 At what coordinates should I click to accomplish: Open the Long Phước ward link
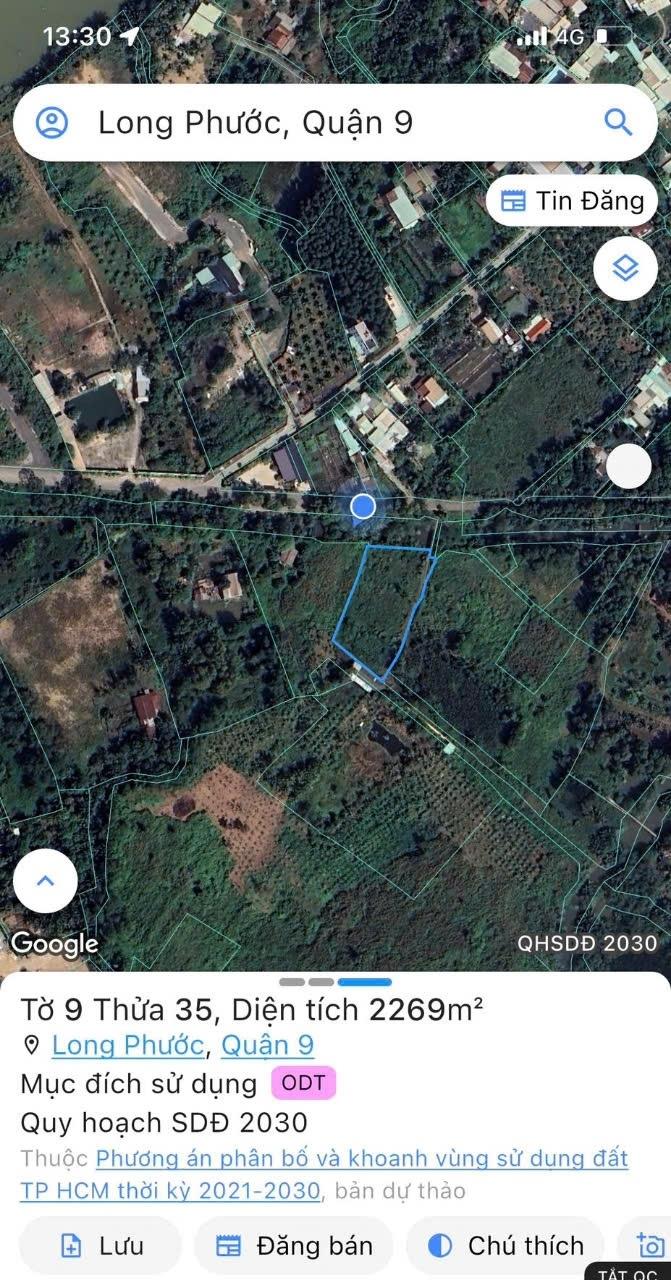pyautogui.click(x=128, y=1046)
